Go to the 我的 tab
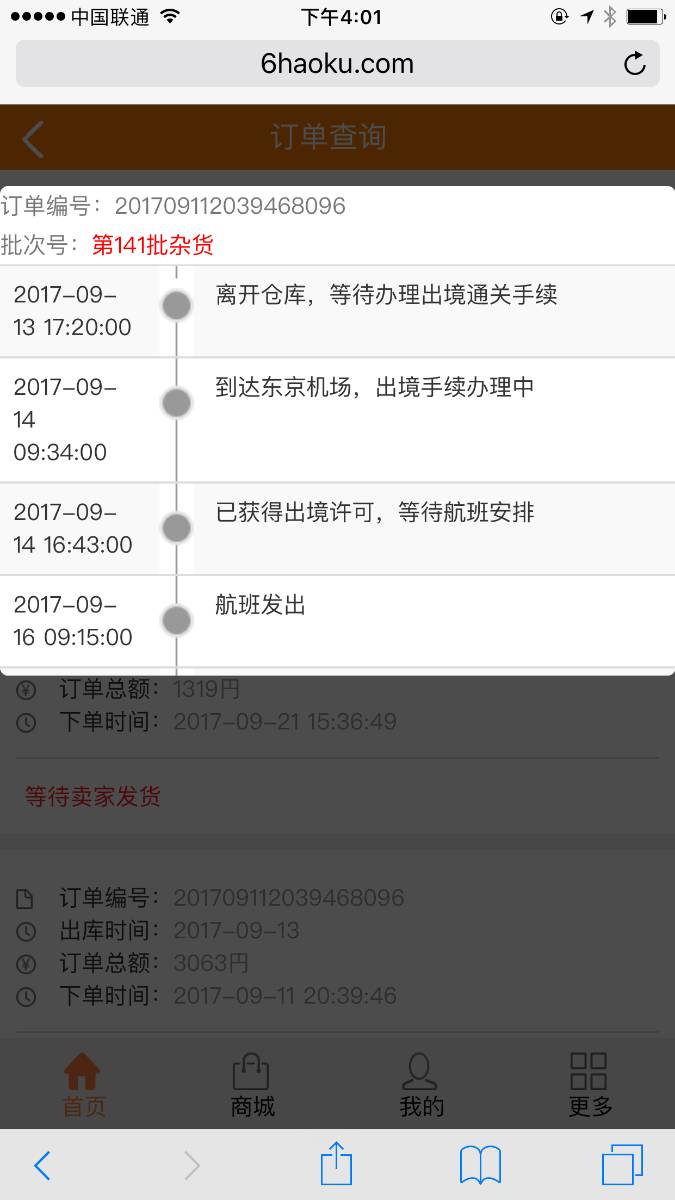This screenshot has width=675, height=1200. 421,1084
